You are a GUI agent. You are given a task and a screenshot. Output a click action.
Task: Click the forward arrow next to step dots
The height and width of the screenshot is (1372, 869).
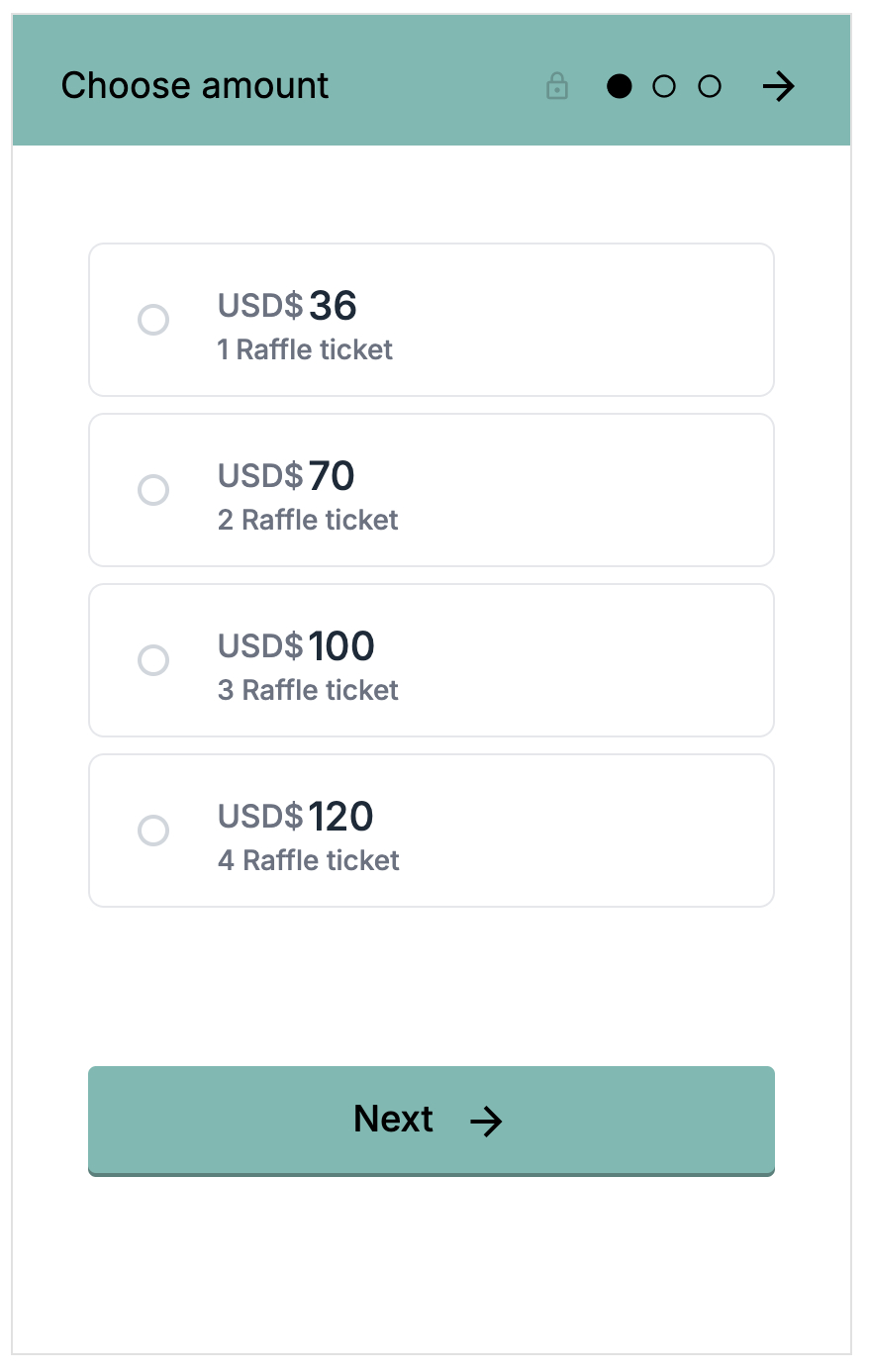[x=779, y=86]
